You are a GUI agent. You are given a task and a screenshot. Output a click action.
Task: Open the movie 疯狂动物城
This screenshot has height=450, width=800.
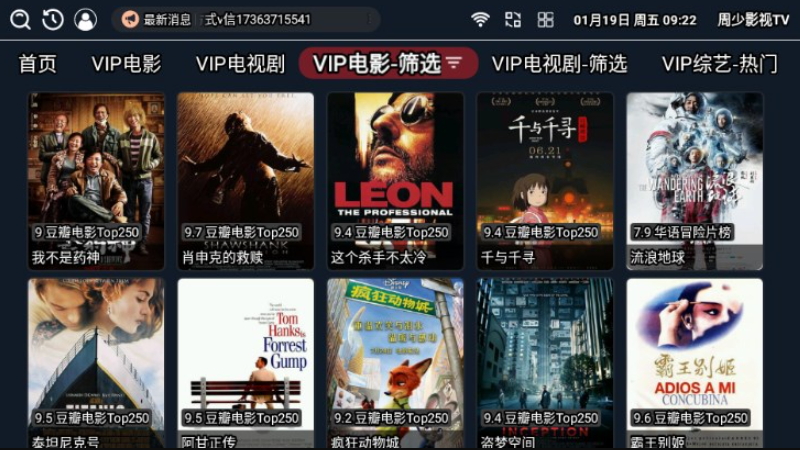coord(395,362)
